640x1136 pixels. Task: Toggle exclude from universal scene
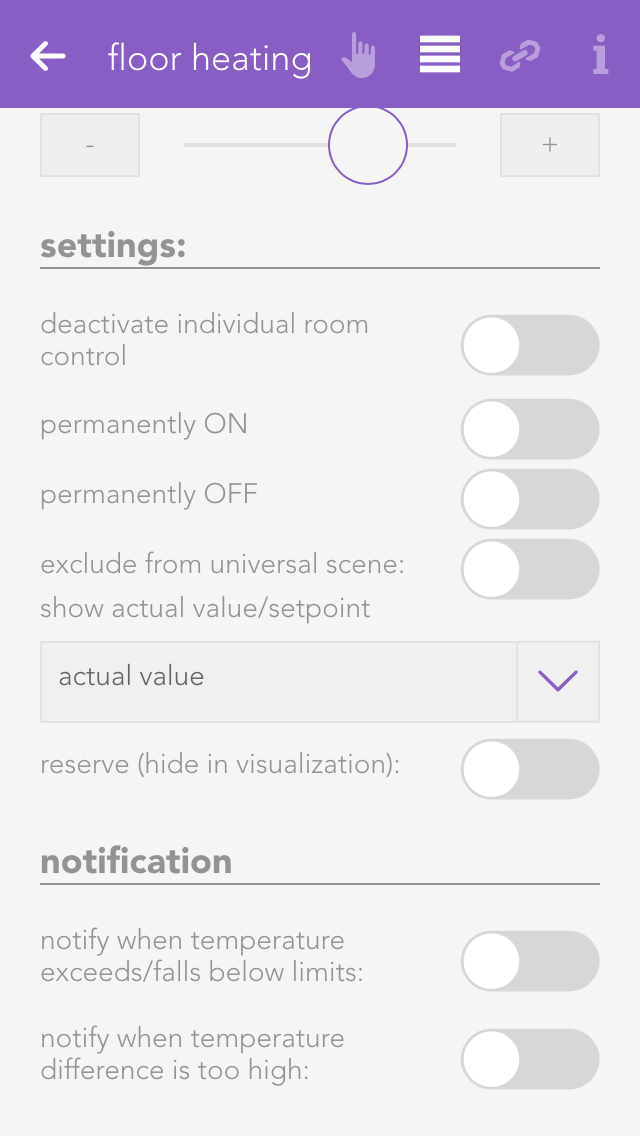(530, 569)
